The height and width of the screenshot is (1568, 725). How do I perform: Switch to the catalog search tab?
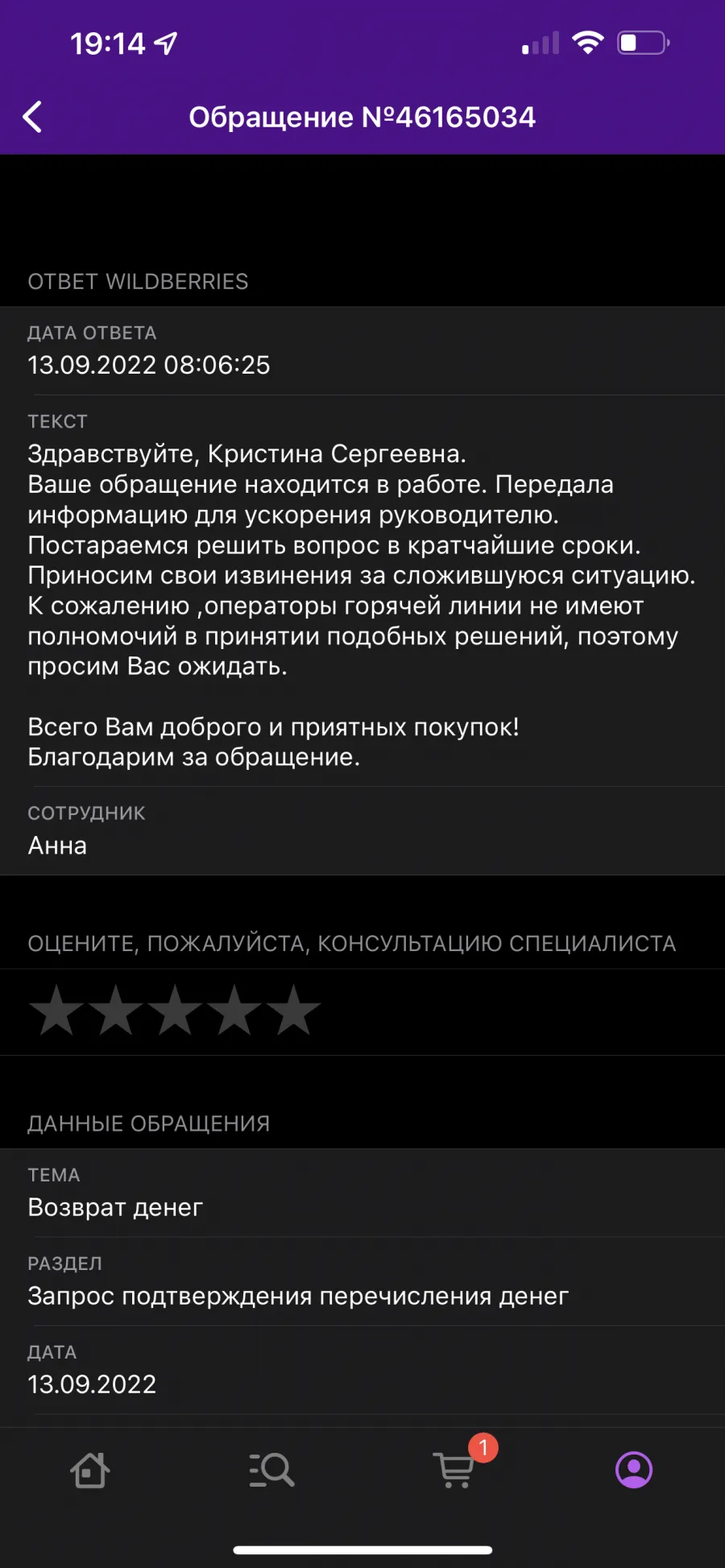pos(271,1471)
